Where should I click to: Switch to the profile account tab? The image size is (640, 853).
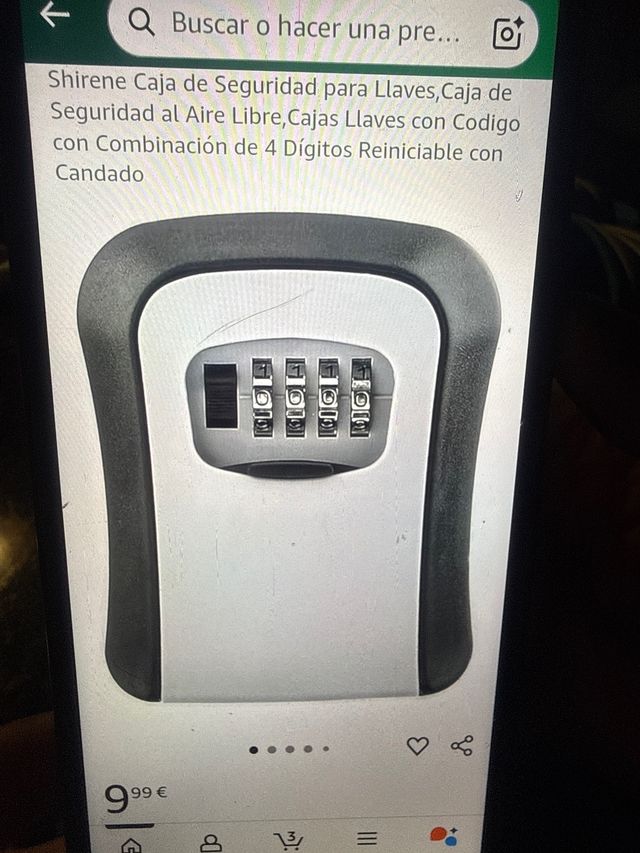pyautogui.click(x=210, y=843)
